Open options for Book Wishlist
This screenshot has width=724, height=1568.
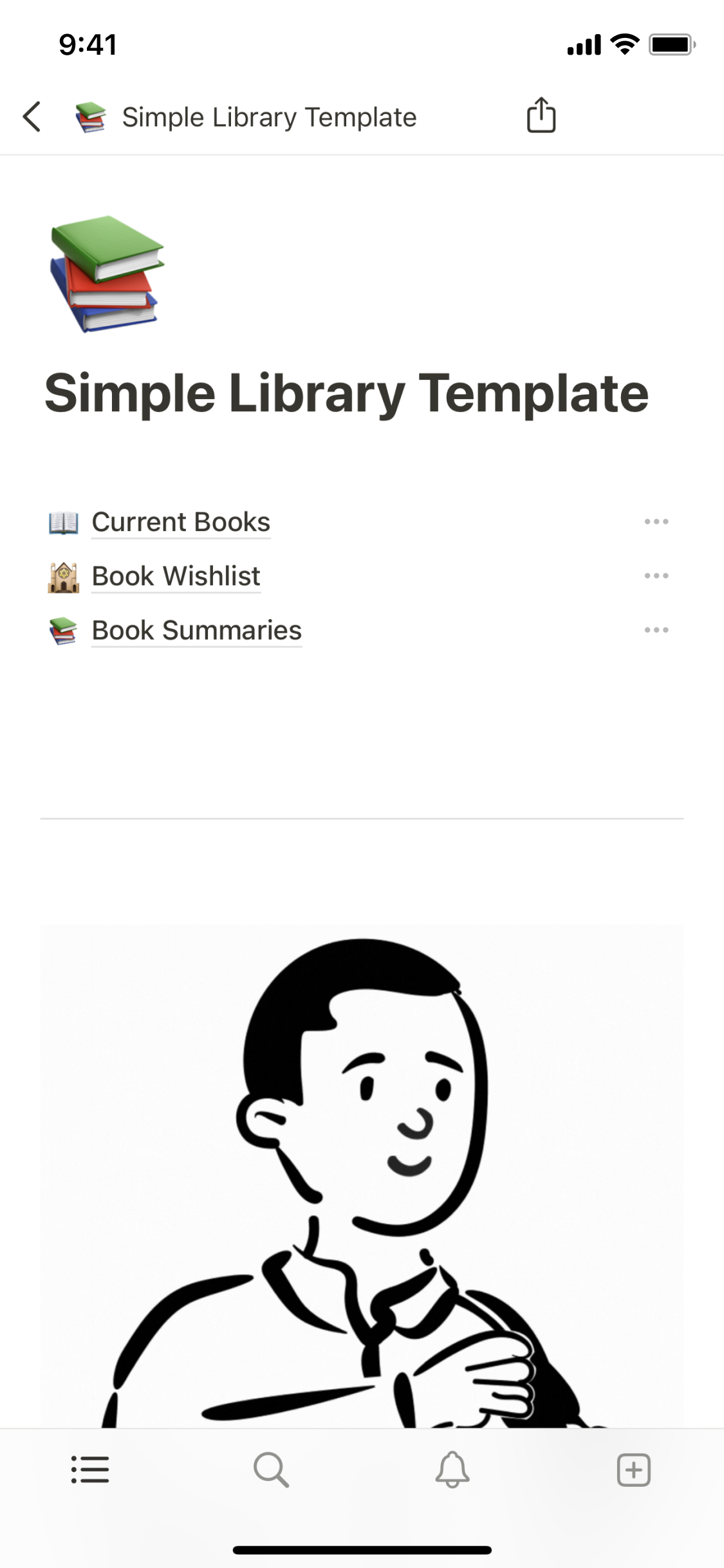pyautogui.click(x=656, y=576)
